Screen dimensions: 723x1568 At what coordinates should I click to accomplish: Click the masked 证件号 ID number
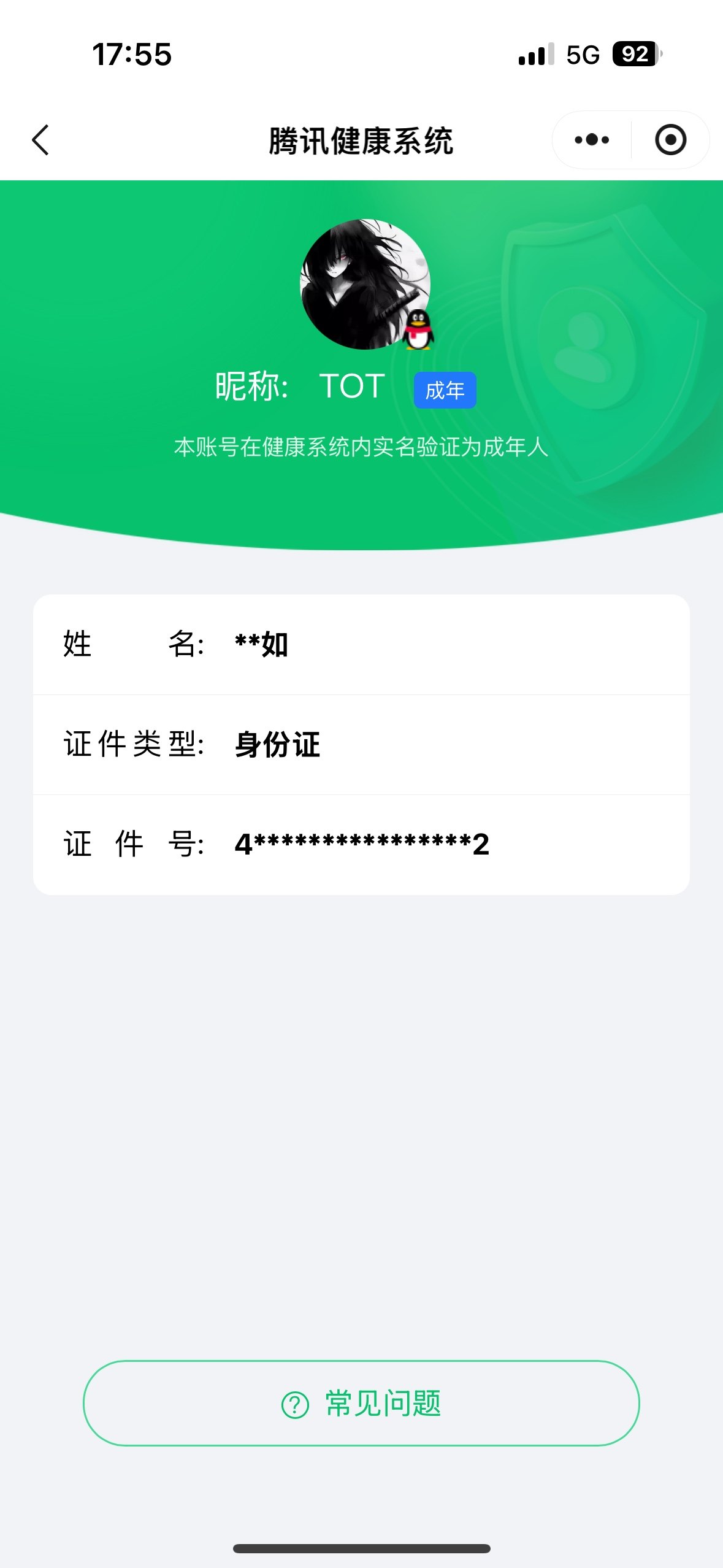pyautogui.click(x=361, y=844)
